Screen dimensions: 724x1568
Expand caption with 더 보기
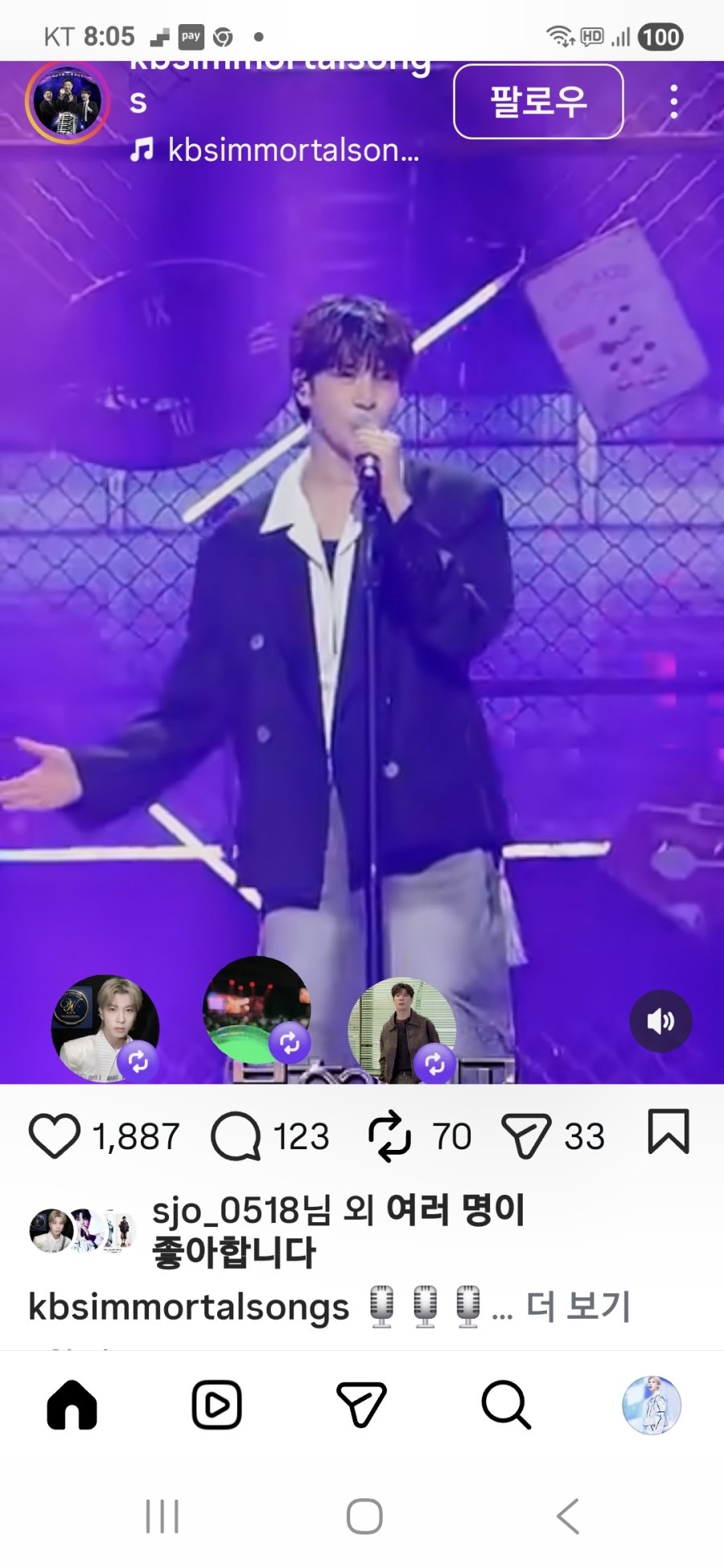(x=578, y=1306)
